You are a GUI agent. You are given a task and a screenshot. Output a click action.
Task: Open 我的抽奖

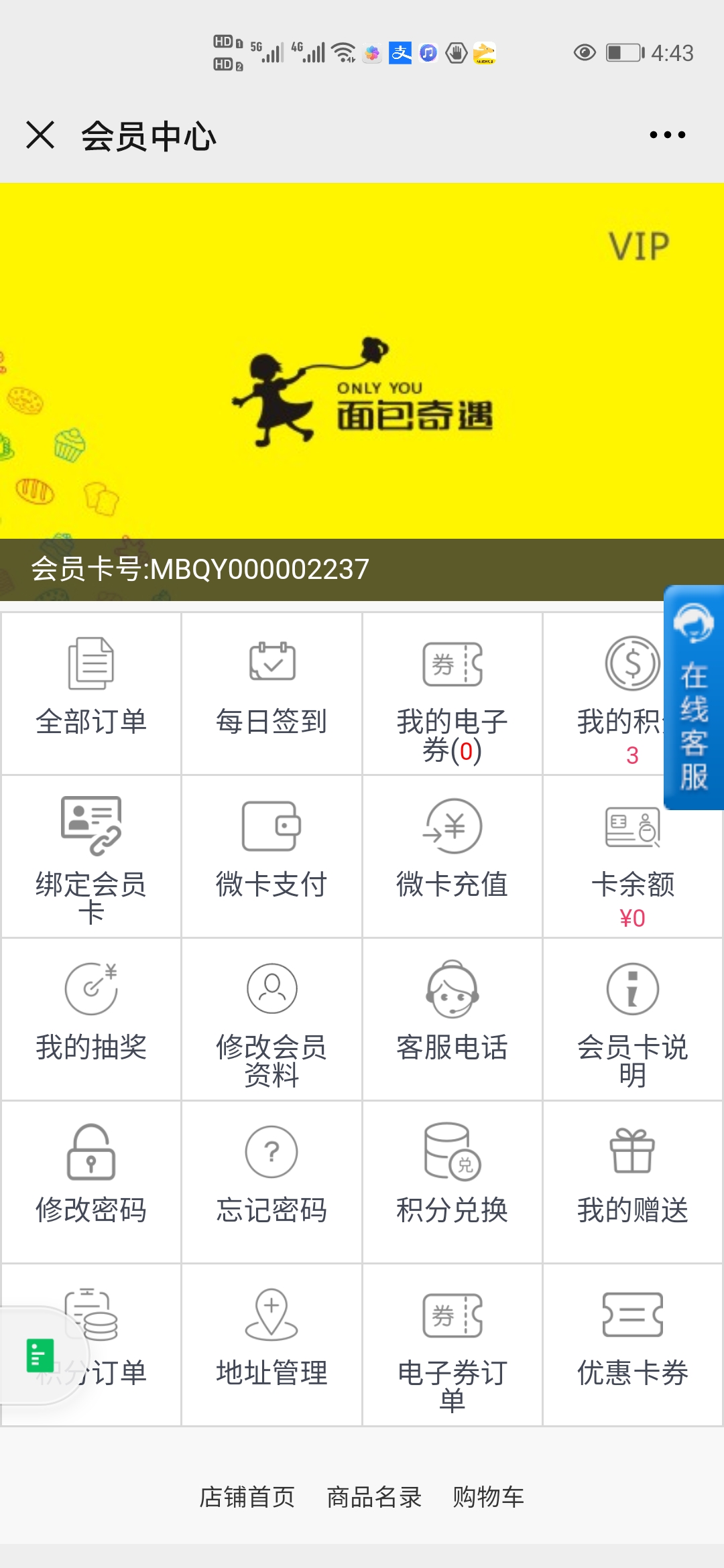91,1019
